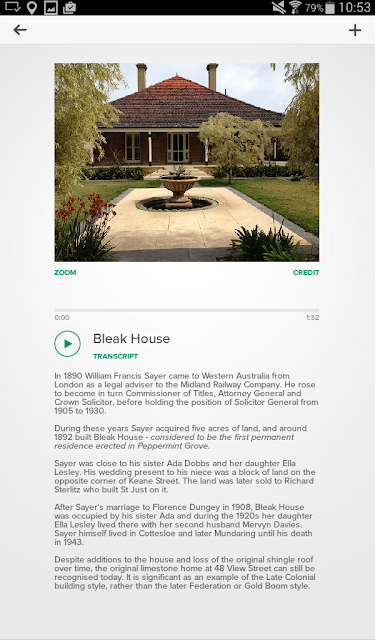Go back with the top-left arrow
The image size is (375, 640).
click(x=20, y=30)
